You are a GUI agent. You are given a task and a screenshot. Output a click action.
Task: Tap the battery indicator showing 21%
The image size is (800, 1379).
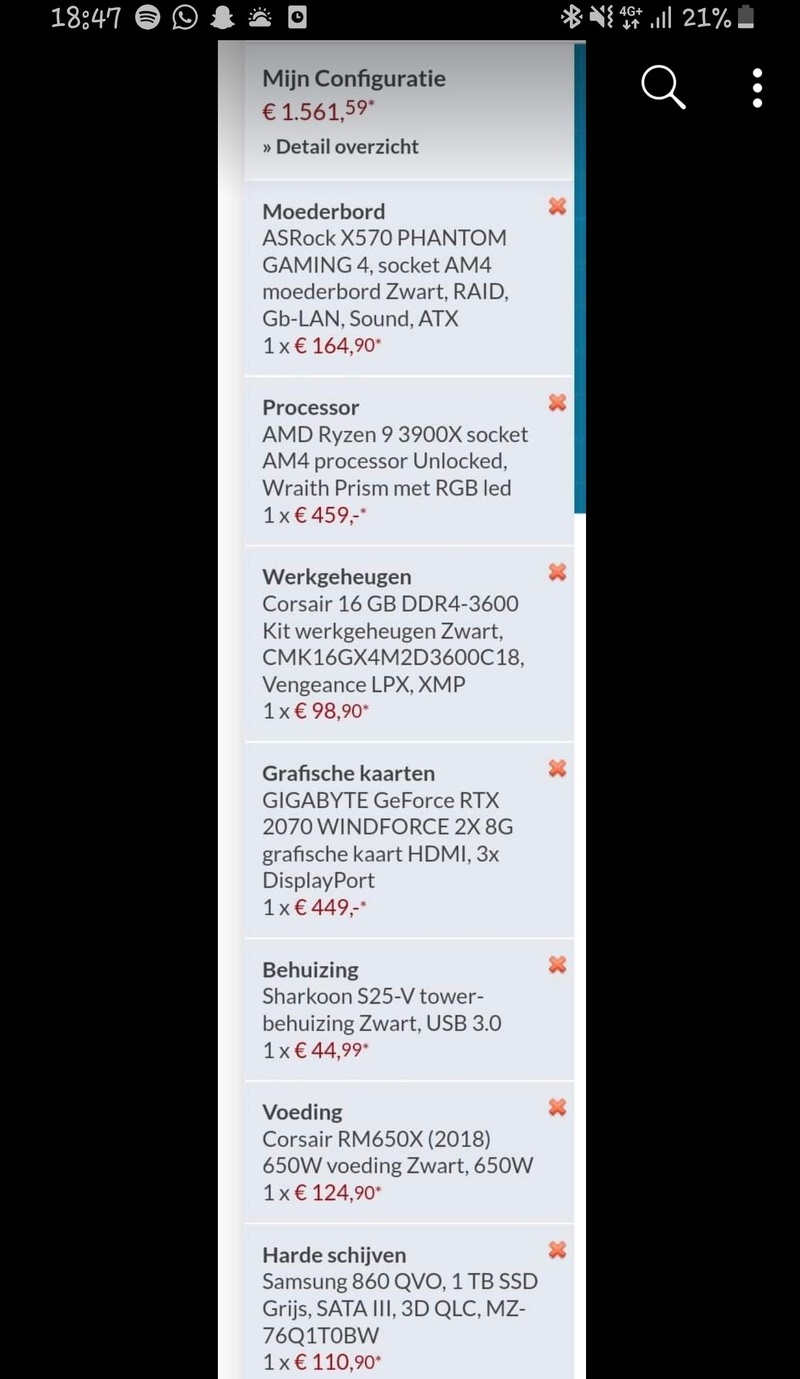(x=728, y=16)
